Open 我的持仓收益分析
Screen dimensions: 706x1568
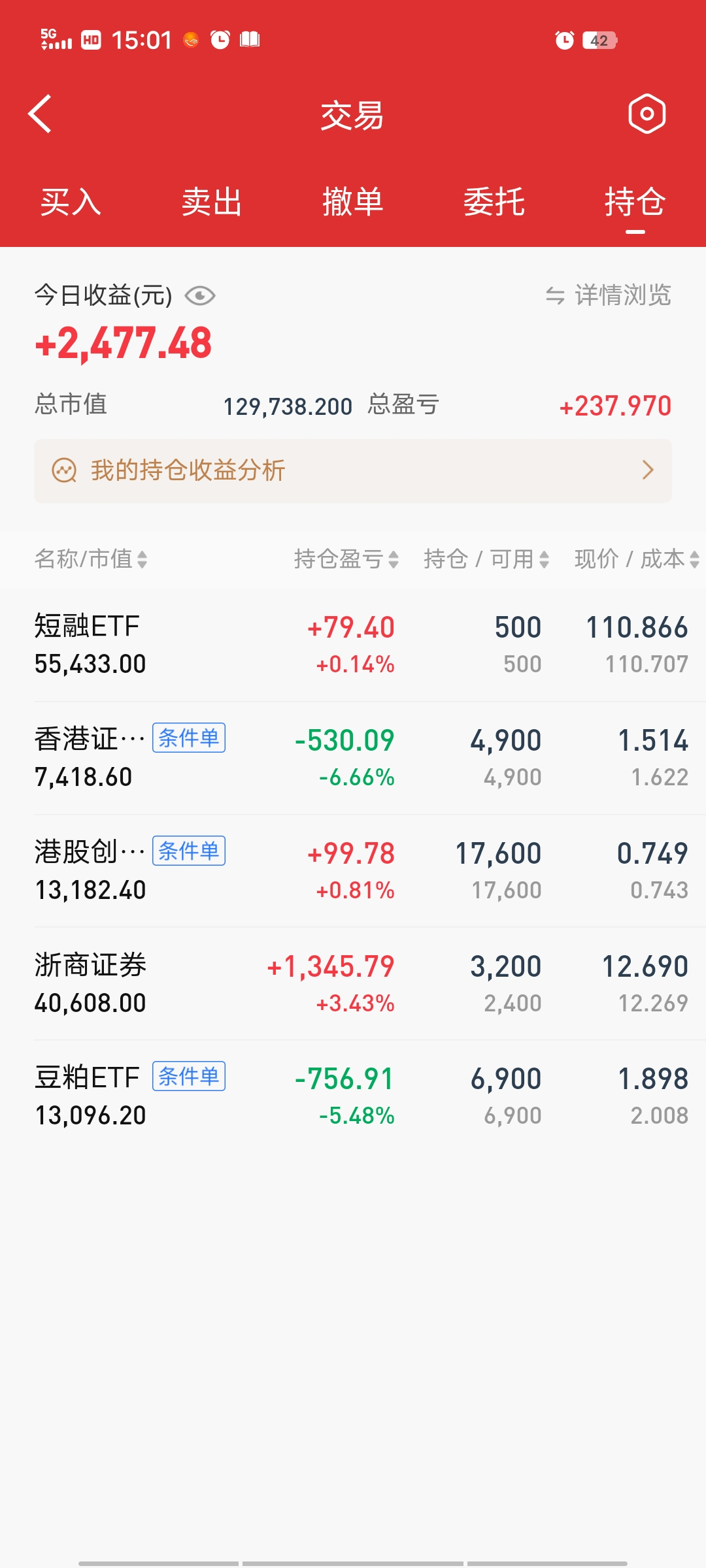(x=353, y=470)
